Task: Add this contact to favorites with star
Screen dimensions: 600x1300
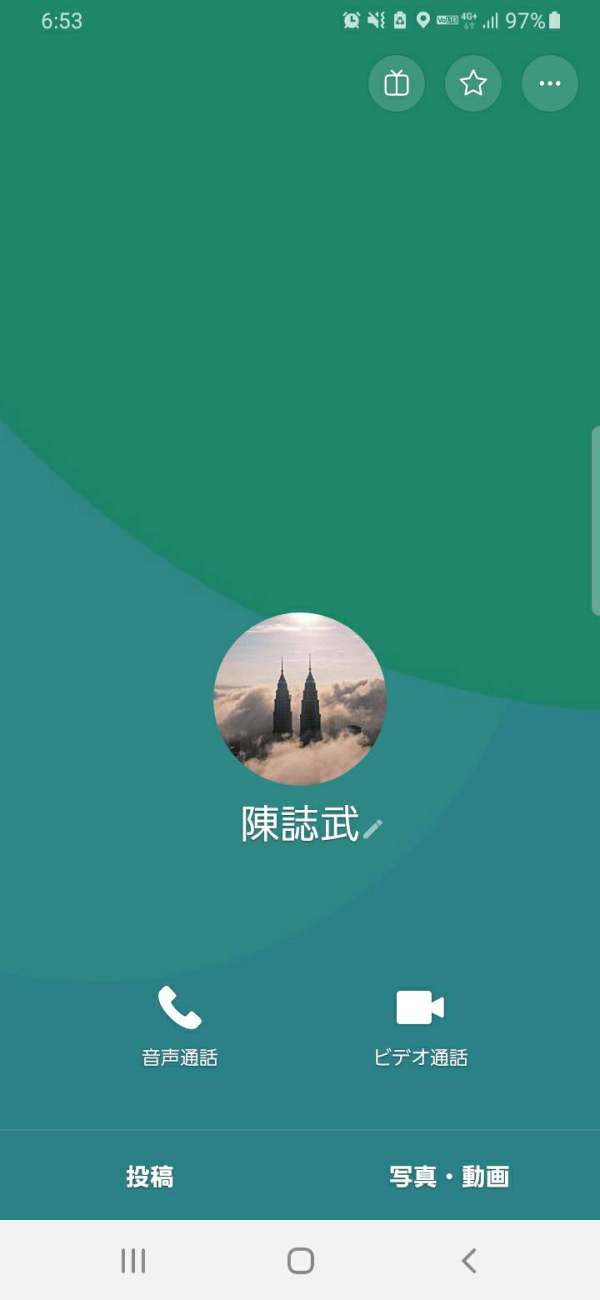Action: pyautogui.click(x=473, y=83)
